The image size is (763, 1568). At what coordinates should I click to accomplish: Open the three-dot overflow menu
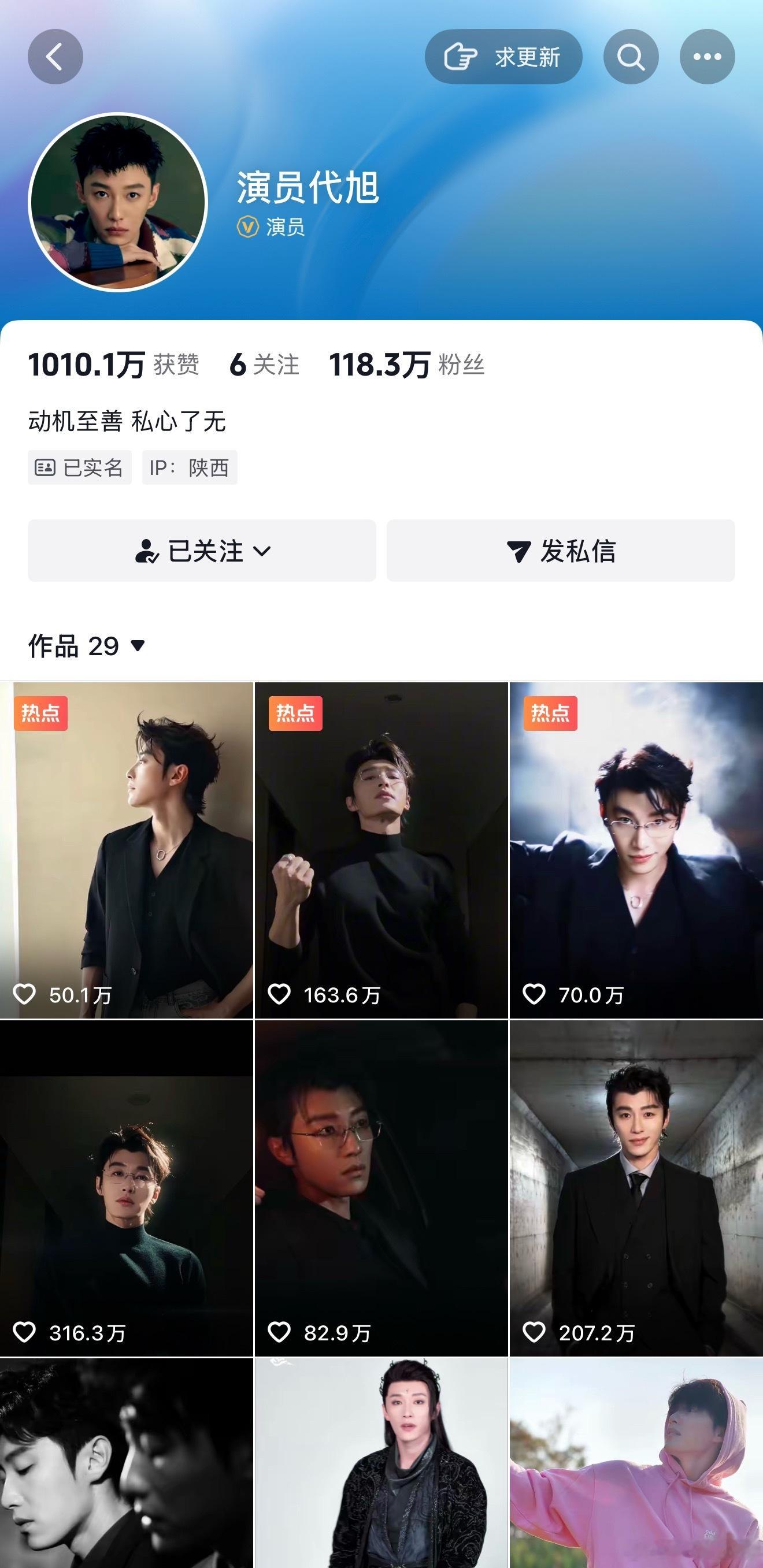(706, 57)
